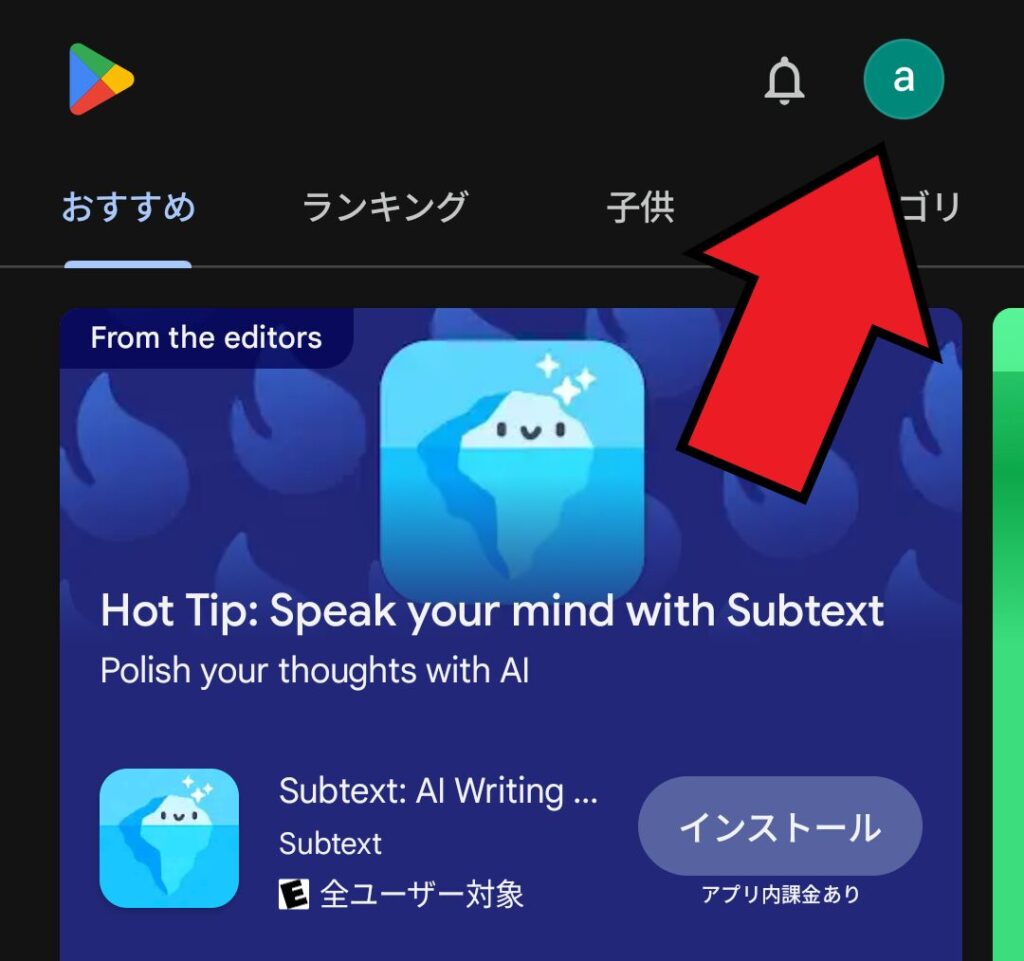This screenshot has height=961, width=1024.
Task: Open the account profile avatar
Action: pos(903,79)
